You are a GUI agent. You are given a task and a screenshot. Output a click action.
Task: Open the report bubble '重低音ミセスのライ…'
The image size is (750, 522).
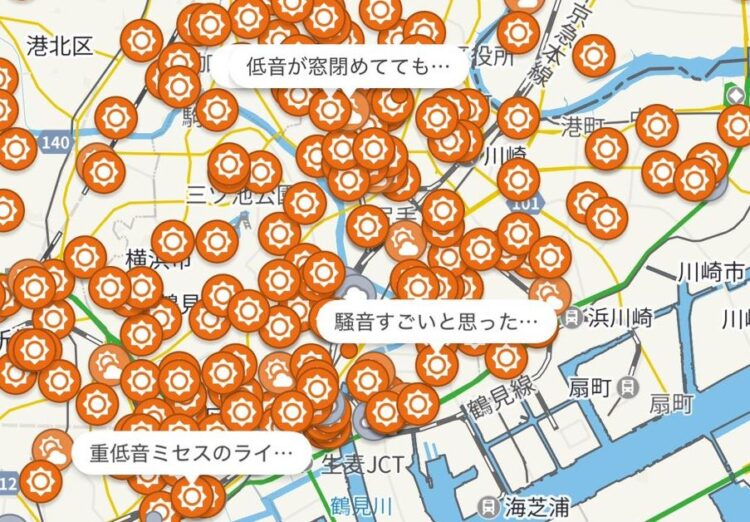click(190, 452)
